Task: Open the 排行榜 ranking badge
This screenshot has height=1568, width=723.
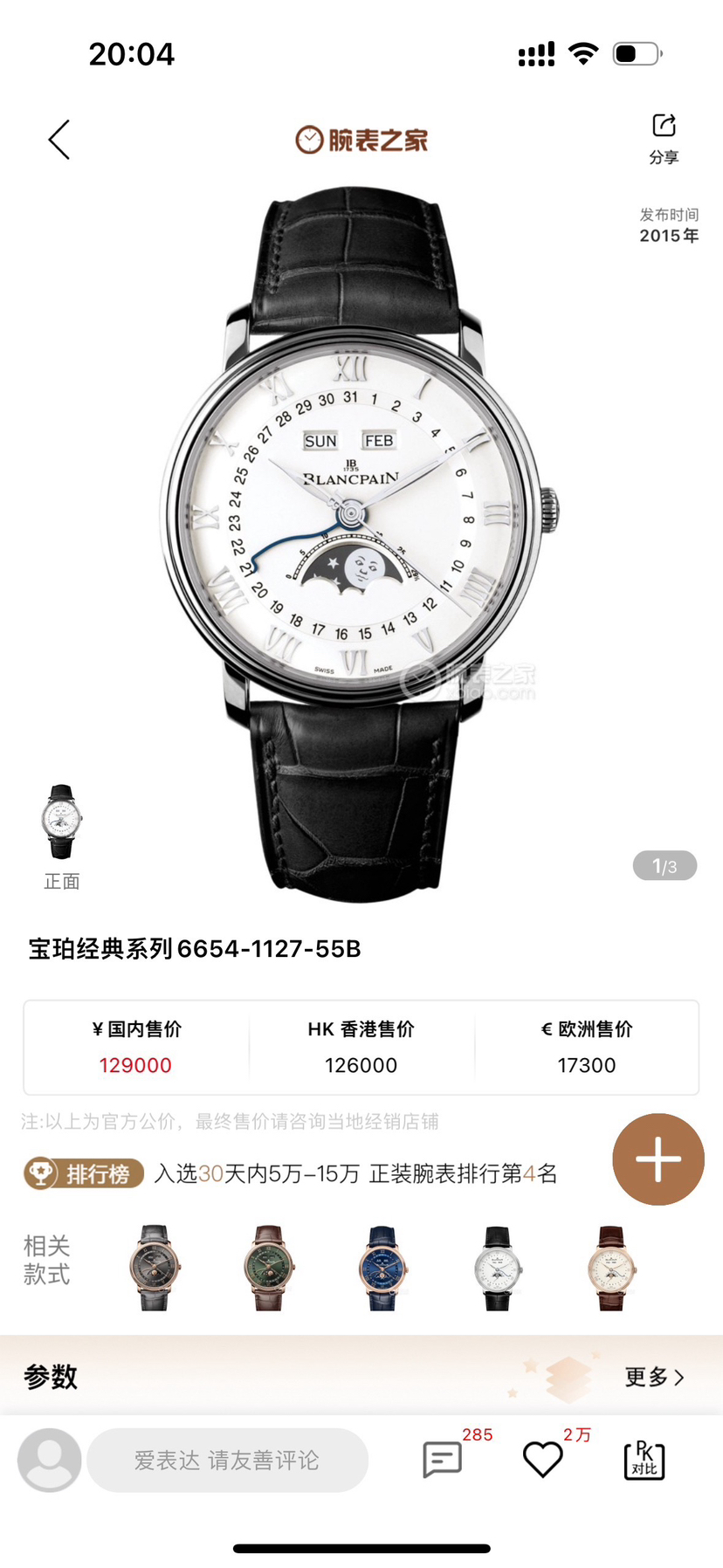Action: (84, 1173)
